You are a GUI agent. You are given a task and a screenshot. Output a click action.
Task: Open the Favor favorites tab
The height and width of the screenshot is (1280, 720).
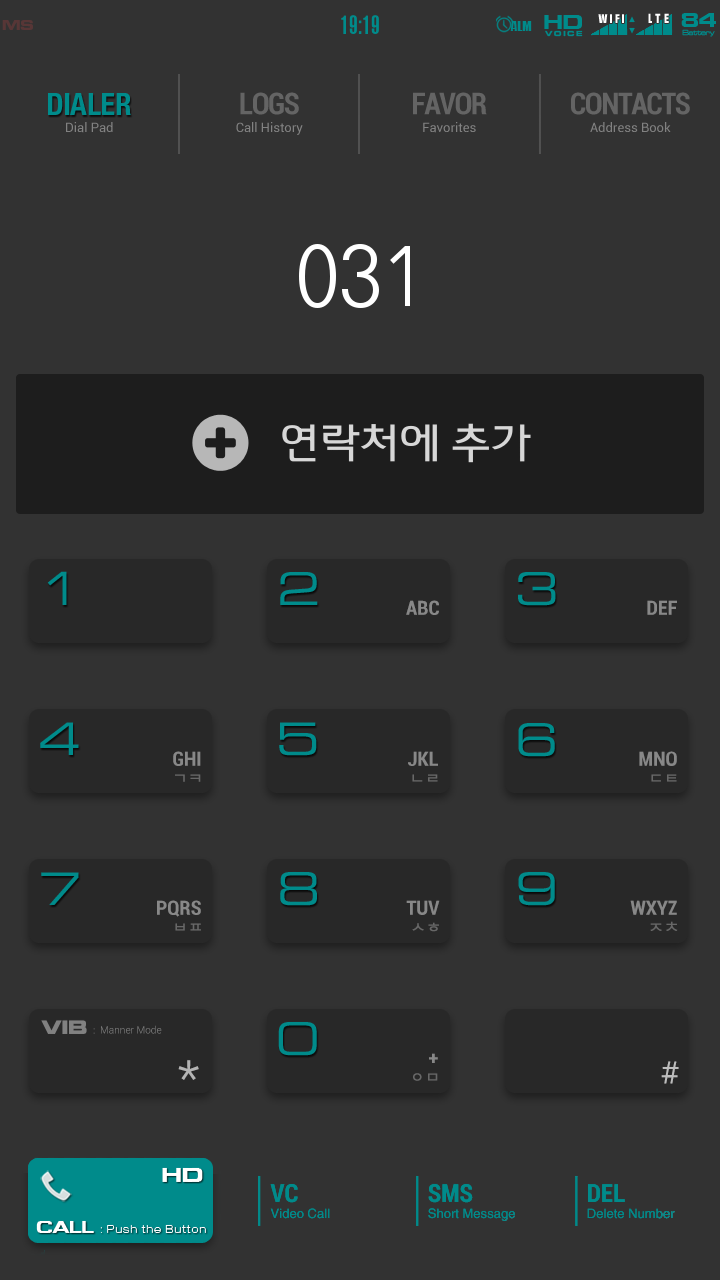pos(449,113)
